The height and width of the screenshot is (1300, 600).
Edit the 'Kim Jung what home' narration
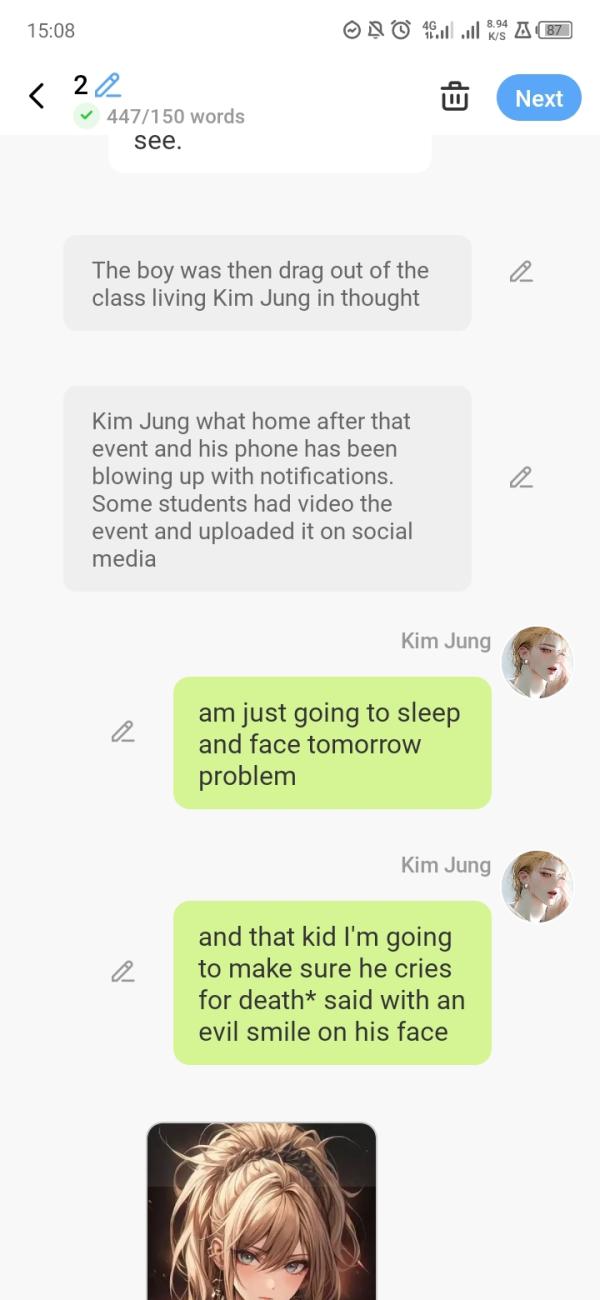520,478
